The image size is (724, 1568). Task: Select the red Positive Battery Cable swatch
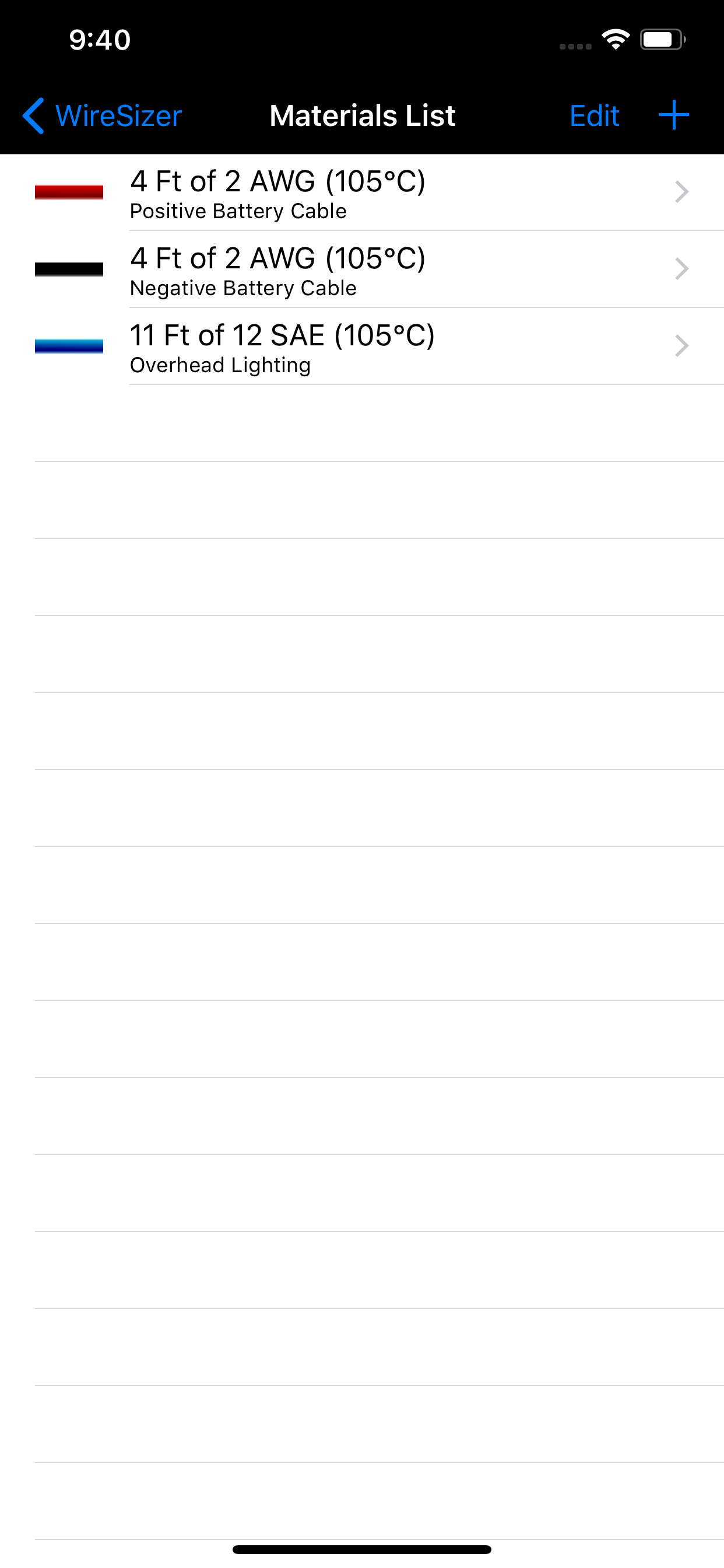pos(69,192)
